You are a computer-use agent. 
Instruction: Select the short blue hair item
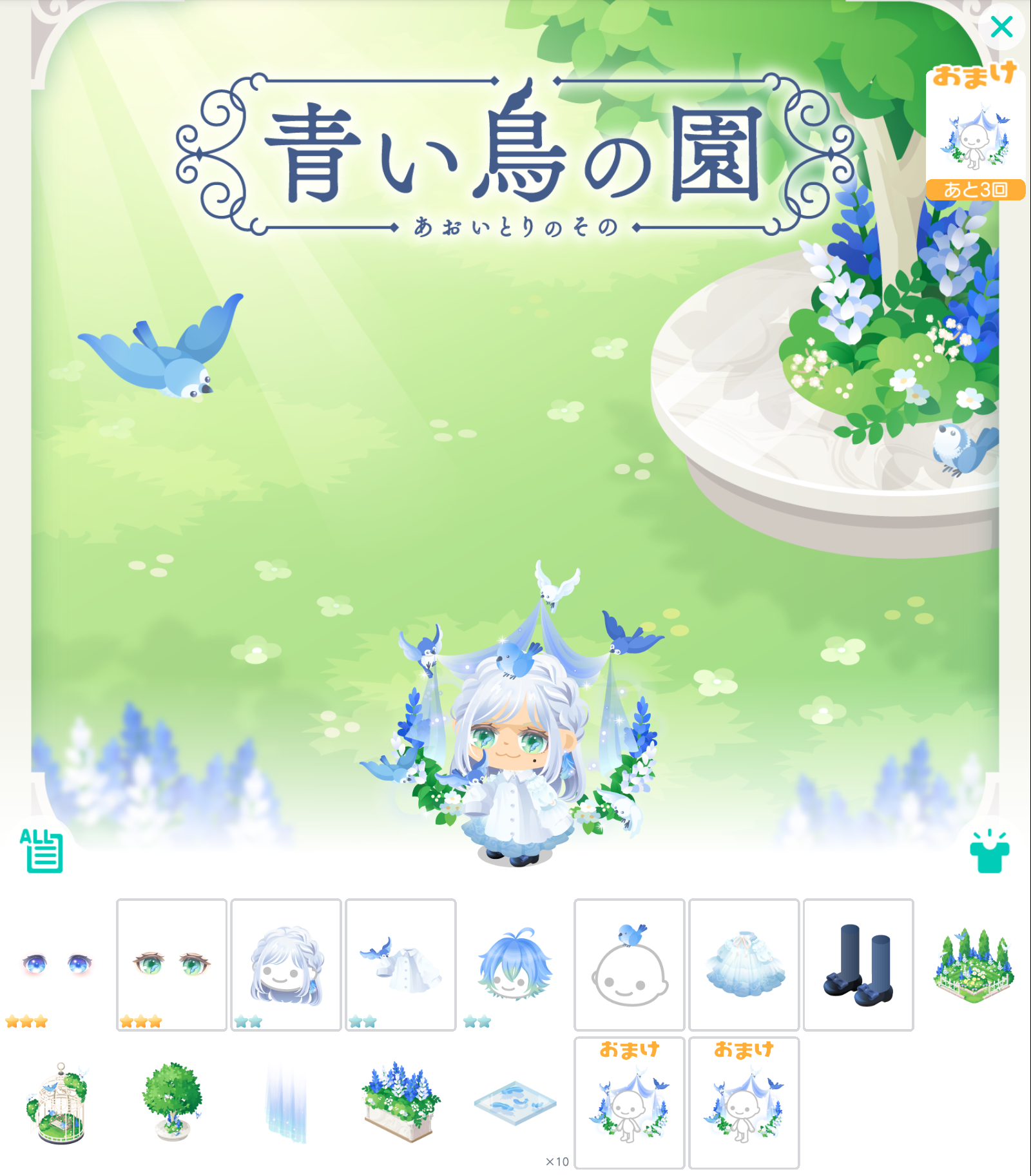[515, 965]
